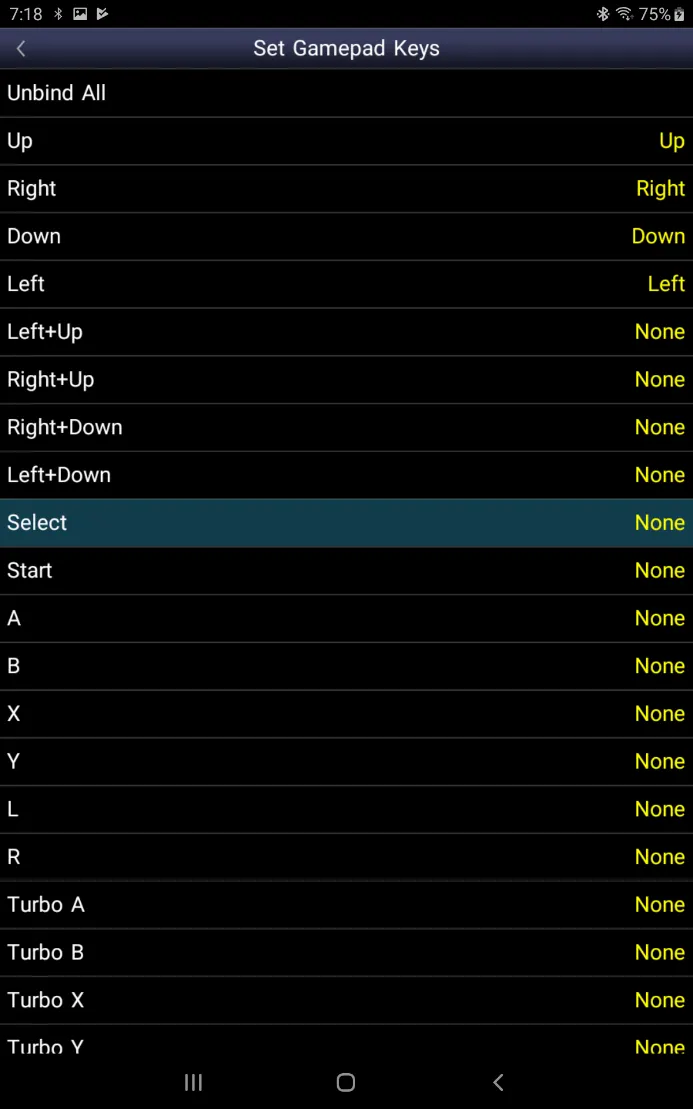Edit the Left key mapping
This screenshot has height=1109, width=693.
point(346,284)
